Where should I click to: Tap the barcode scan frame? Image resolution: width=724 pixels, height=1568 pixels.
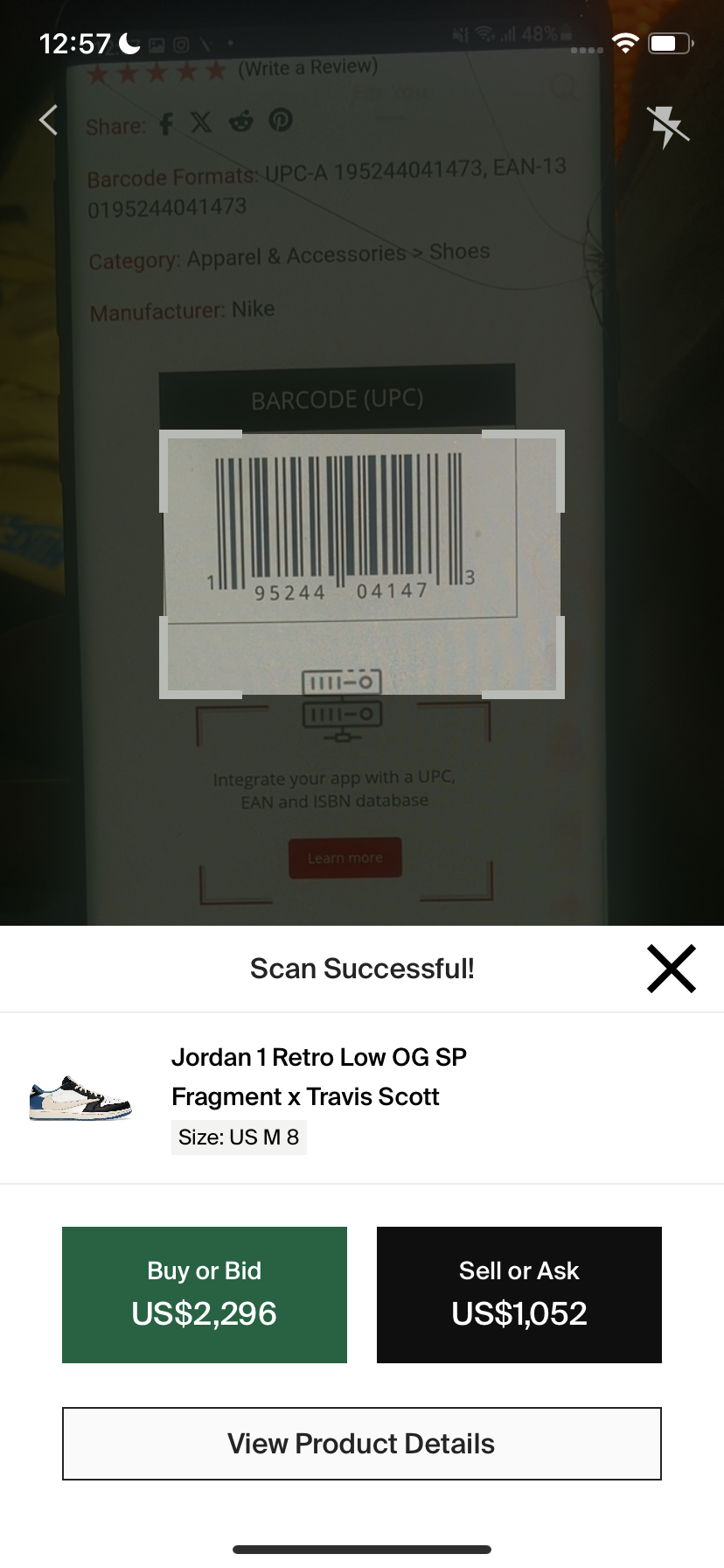pyautogui.click(x=362, y=564)
